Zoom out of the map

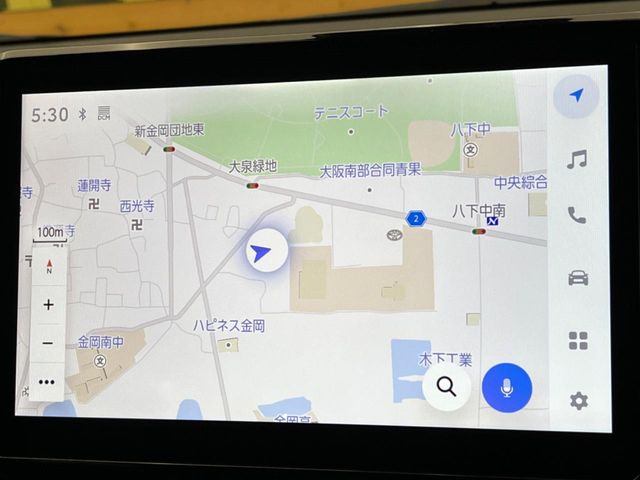click(x=48, y=343)
